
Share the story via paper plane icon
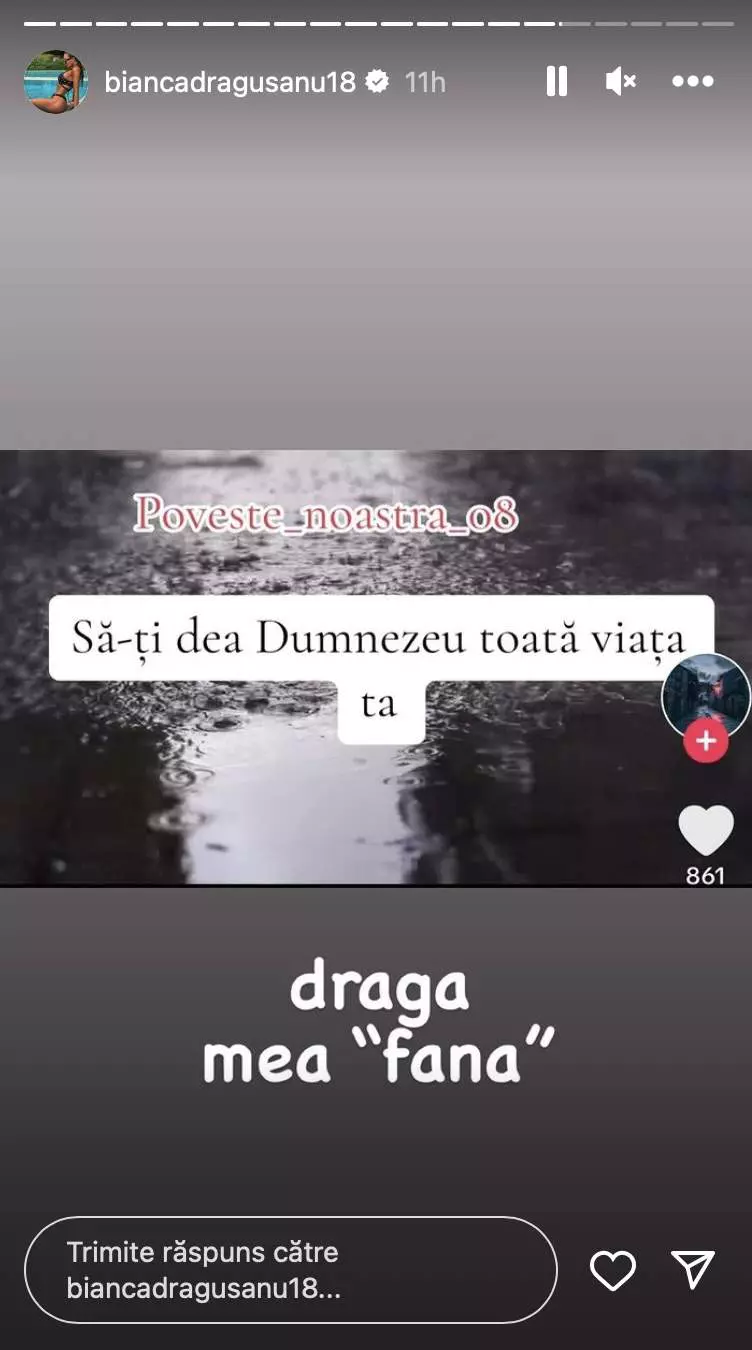(693, 1270)
